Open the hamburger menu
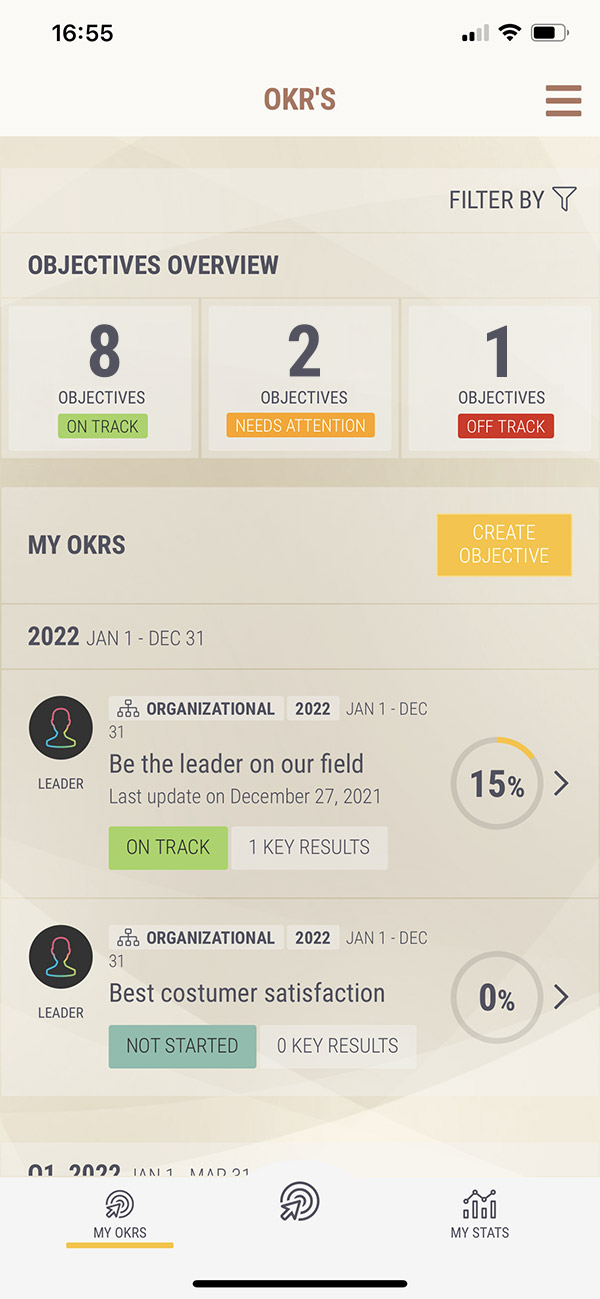Screen dimensions: 600x1299 point(563,101)
